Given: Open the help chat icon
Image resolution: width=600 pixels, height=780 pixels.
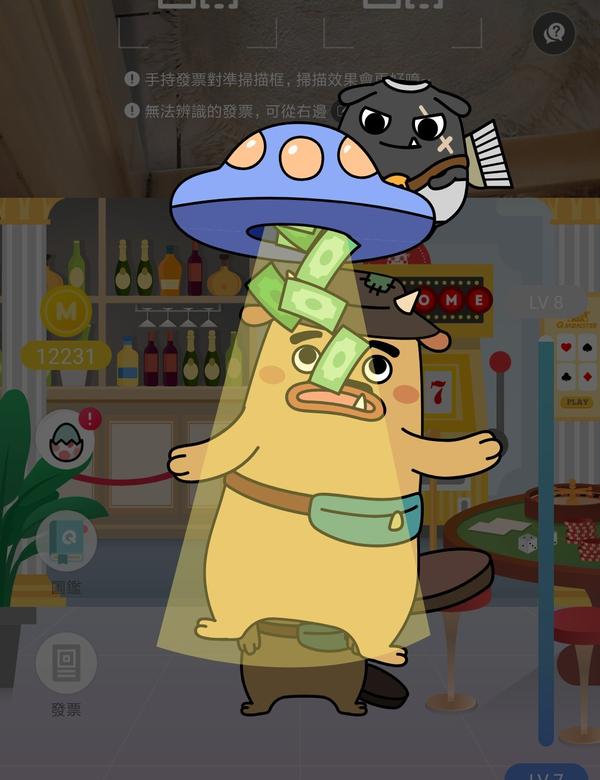Looking at the screenshot, I should pos(553,34).
